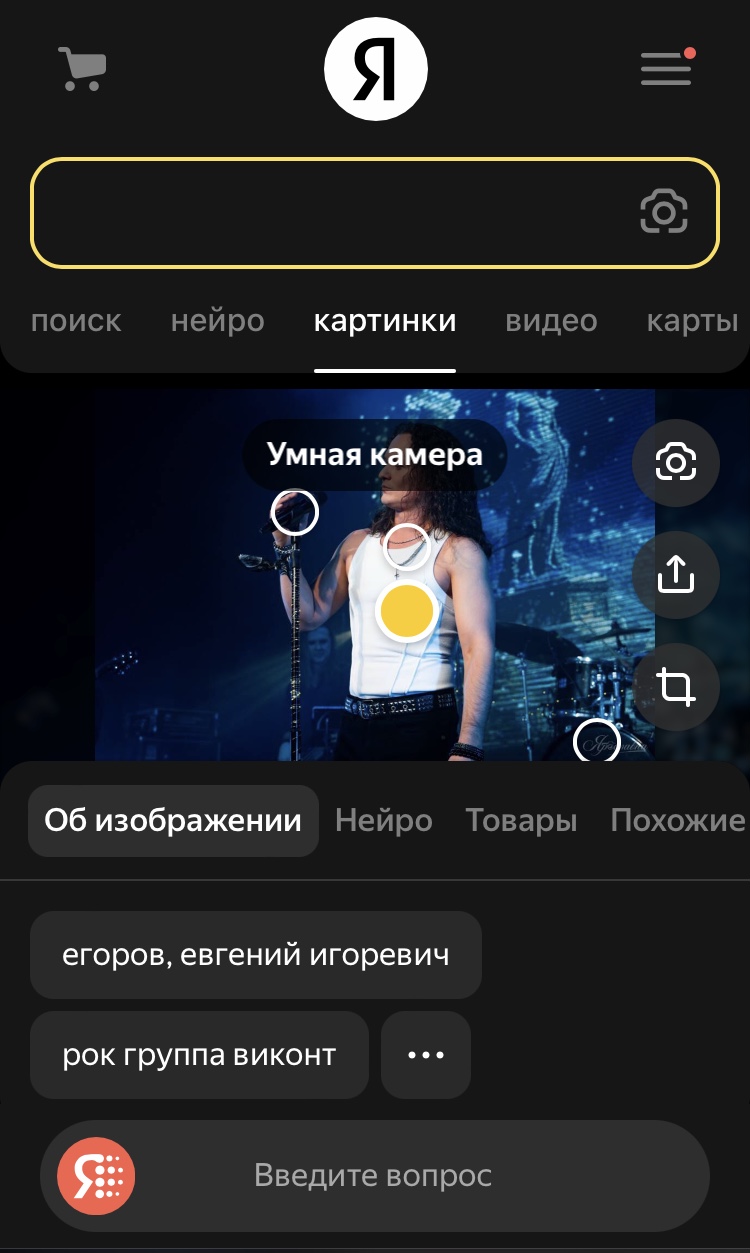Take a new photo with round camera button
Viewport: 750px width, 1253px height.
(676, 463)
